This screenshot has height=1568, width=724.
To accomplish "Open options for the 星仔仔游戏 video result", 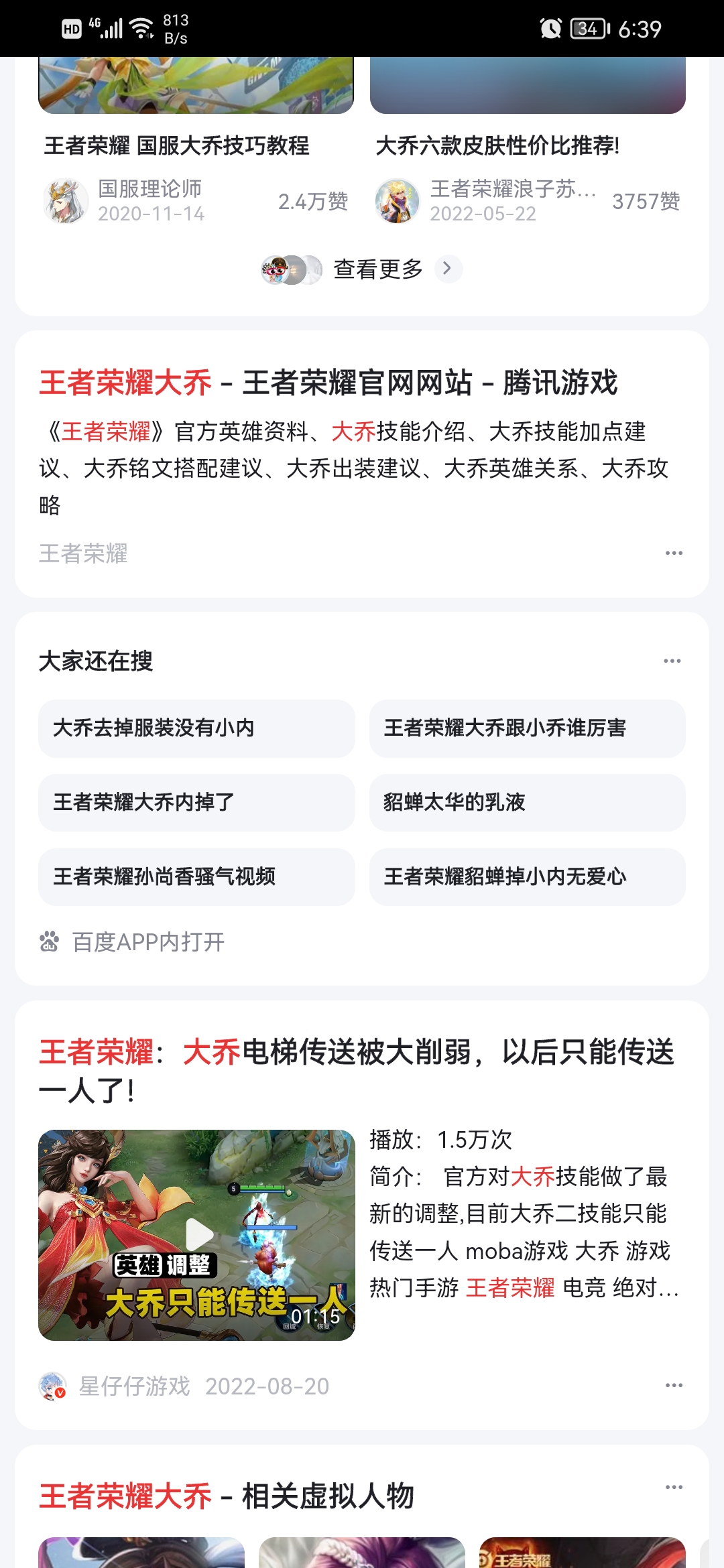I will pos(674,1386).
